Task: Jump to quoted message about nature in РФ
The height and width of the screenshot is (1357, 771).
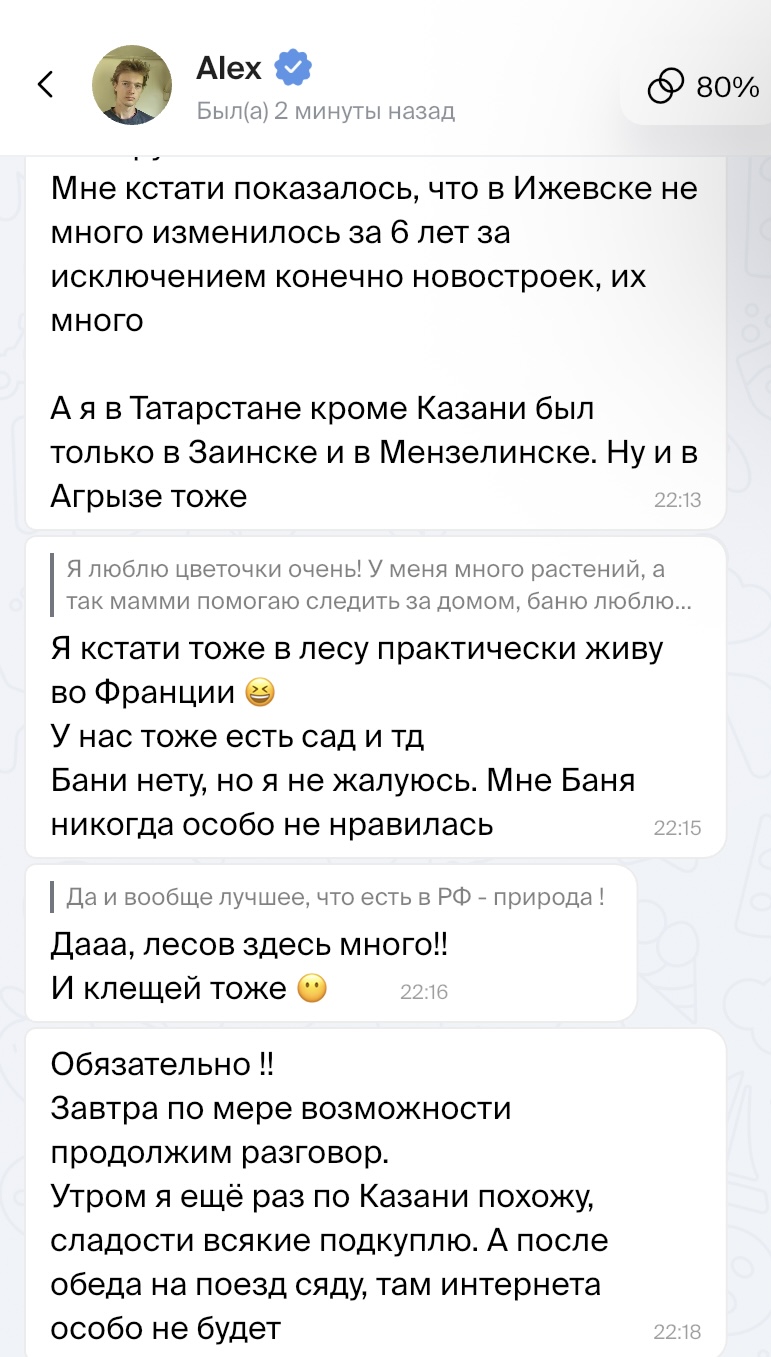Action: pos(334,898)
